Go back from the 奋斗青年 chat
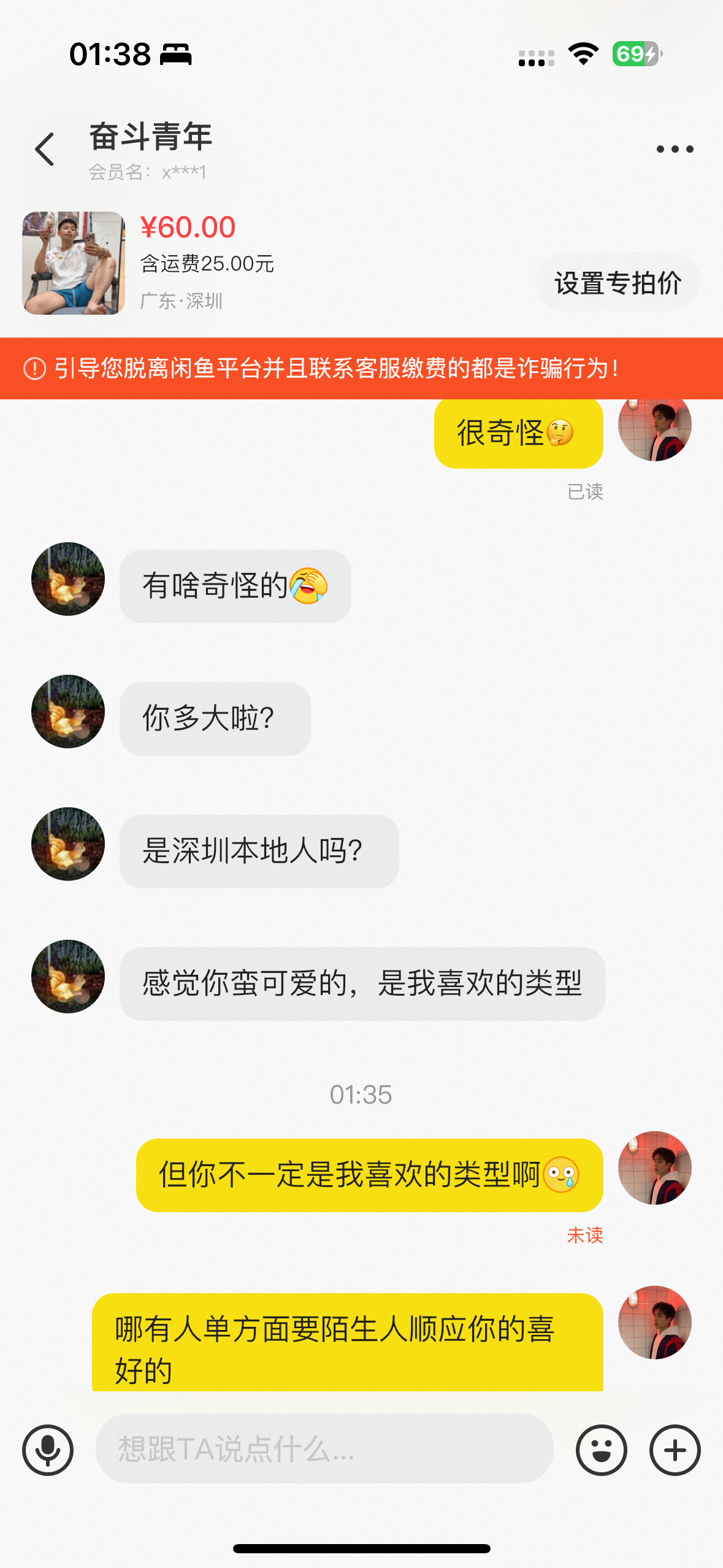 45,149
